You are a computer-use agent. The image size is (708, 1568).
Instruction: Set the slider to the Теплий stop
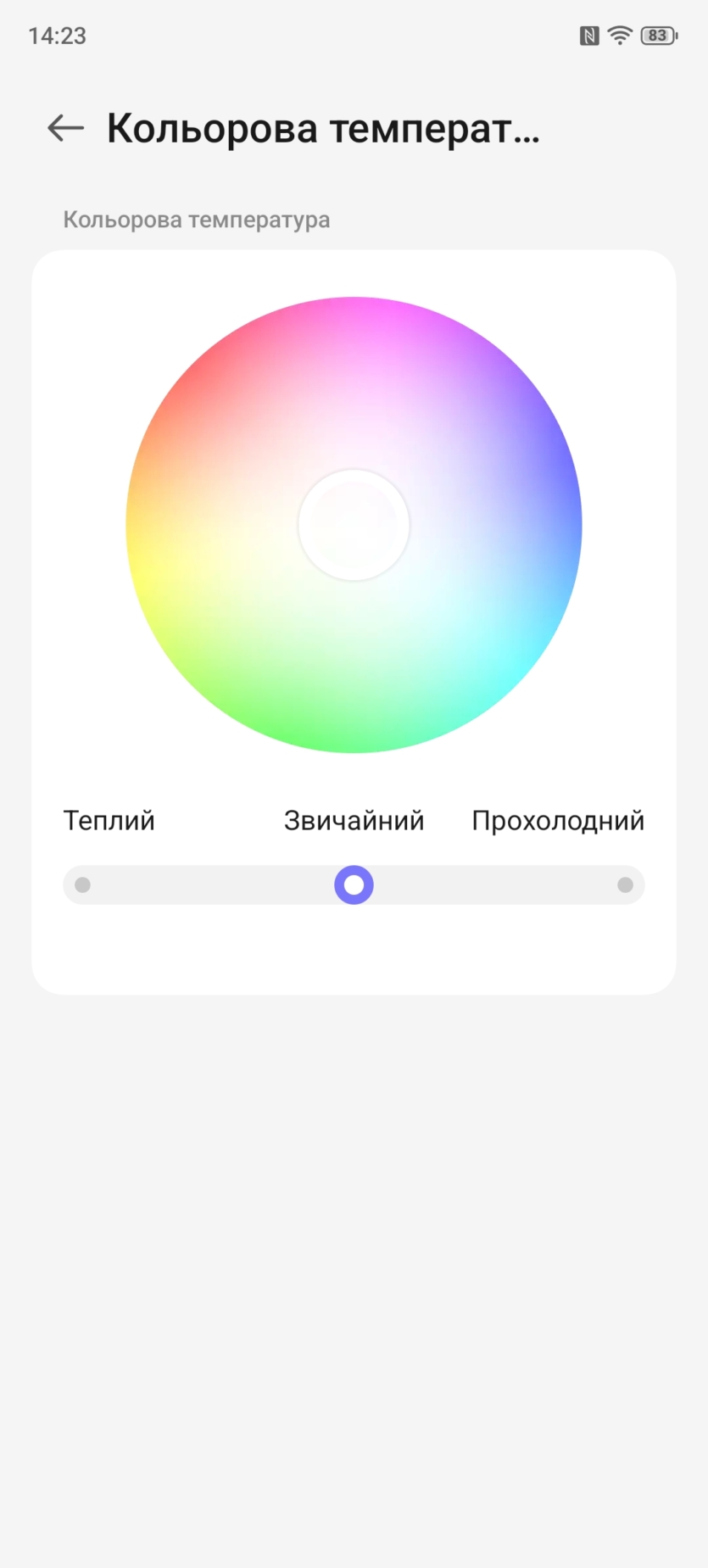(82, 885)
